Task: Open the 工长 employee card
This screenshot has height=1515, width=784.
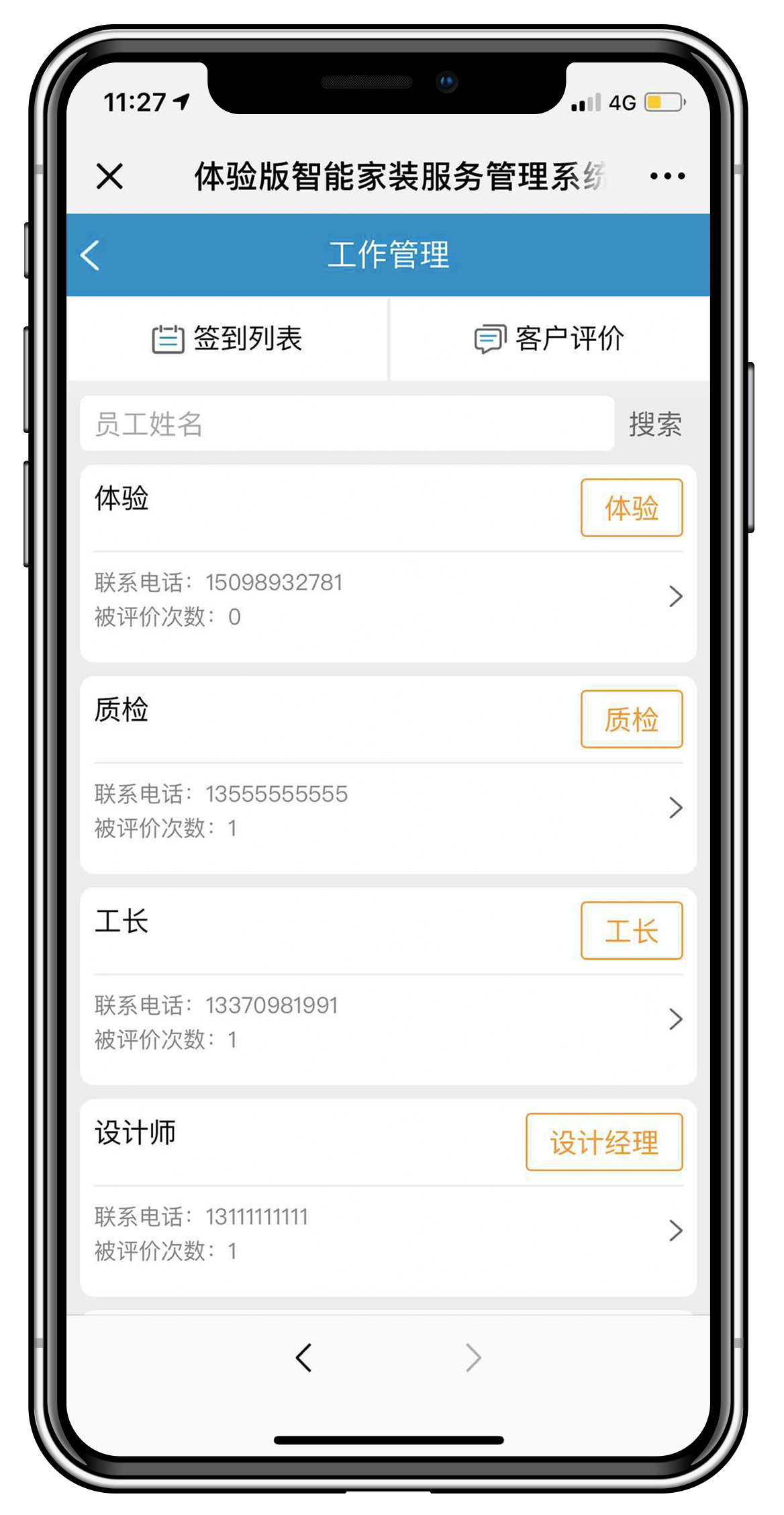Action: point(388,1021)
